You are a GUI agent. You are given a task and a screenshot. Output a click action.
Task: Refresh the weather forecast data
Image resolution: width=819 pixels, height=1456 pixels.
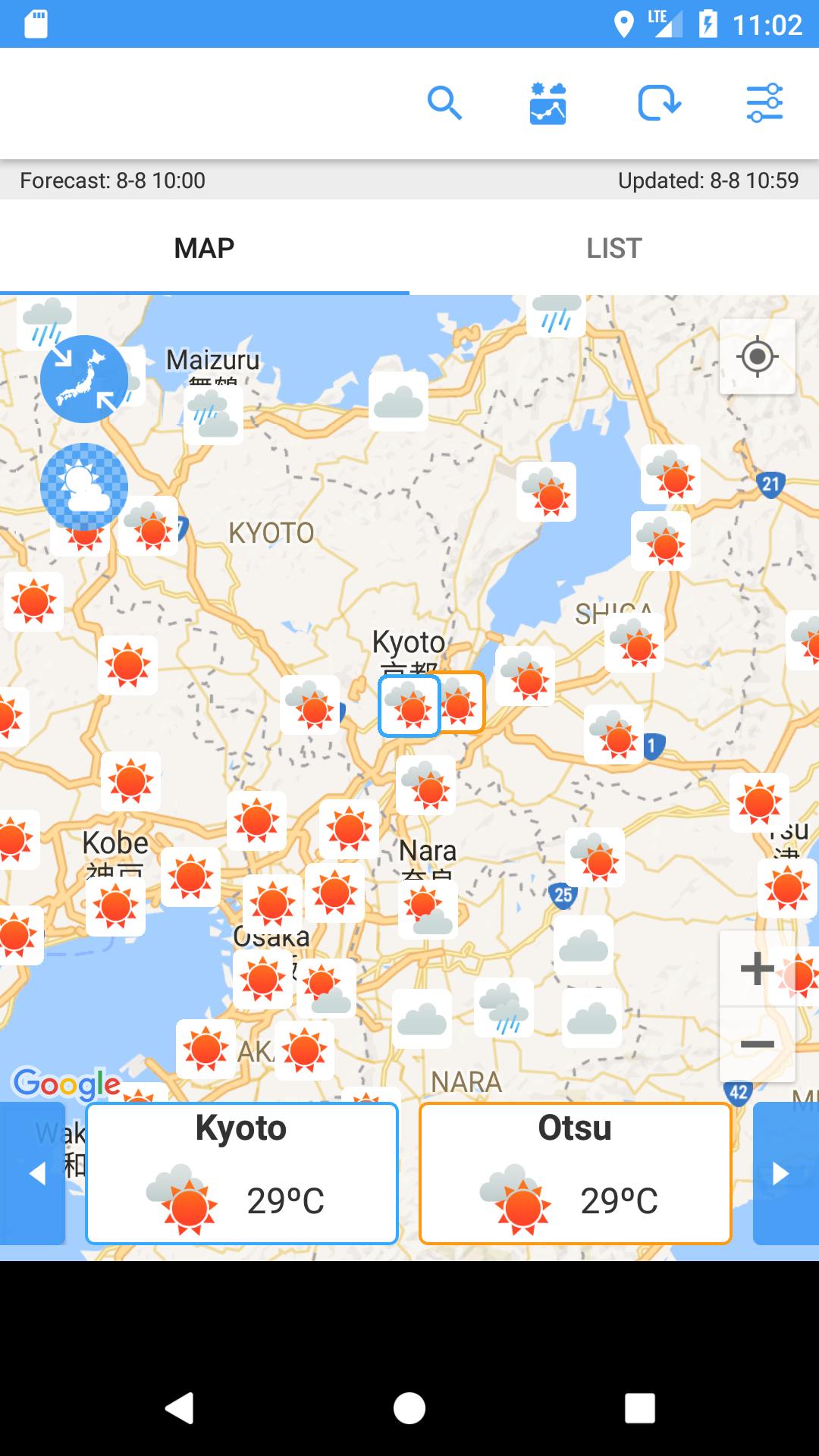coord(659,104)
